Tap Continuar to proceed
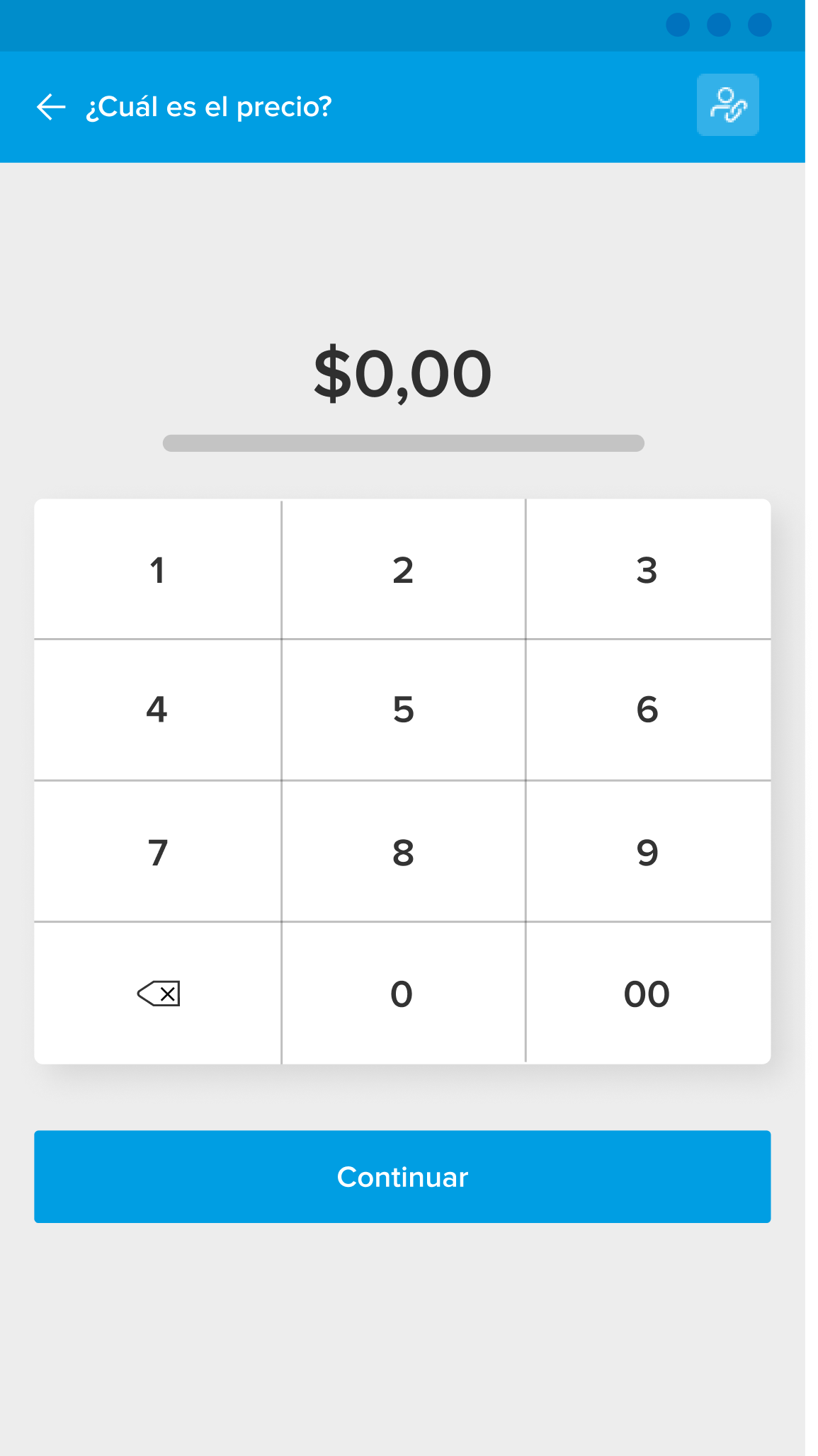The width and height of the screenshot is (818, 1456). pos(402,1176)
